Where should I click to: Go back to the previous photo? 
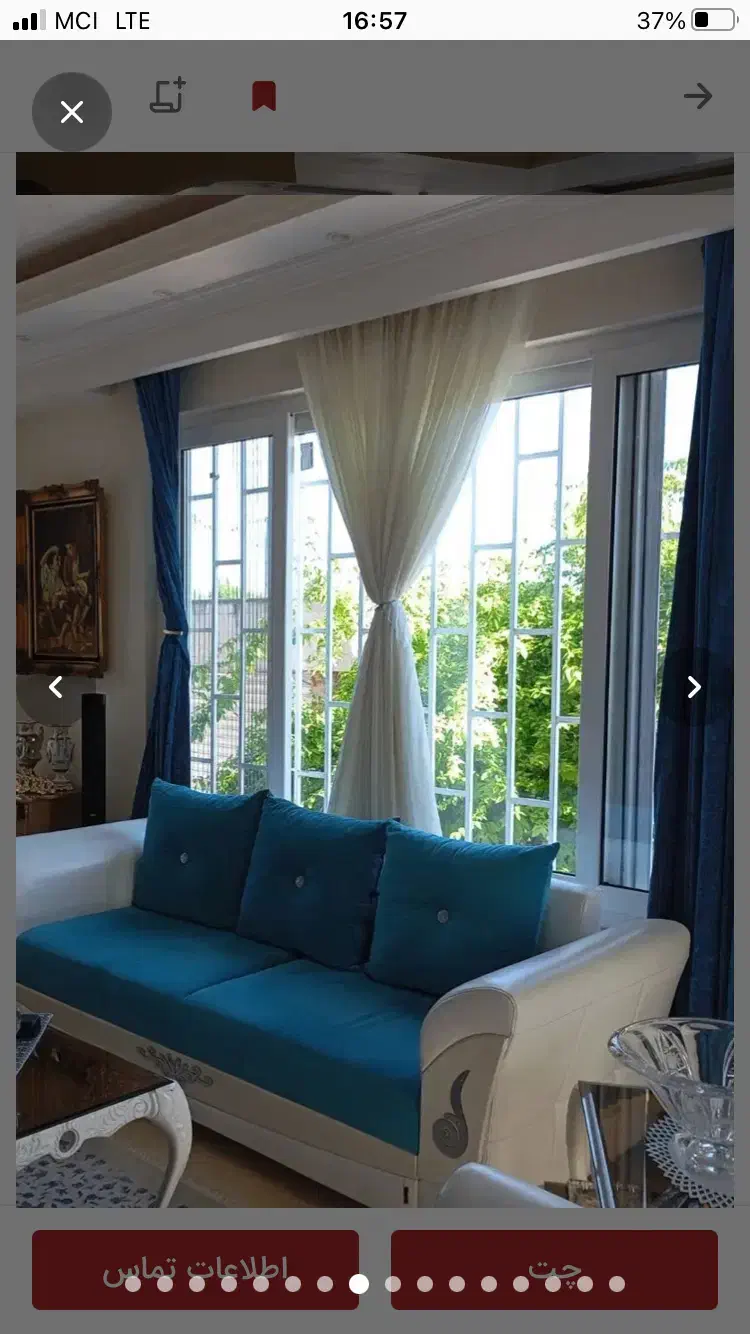click(x=56, y=687)
